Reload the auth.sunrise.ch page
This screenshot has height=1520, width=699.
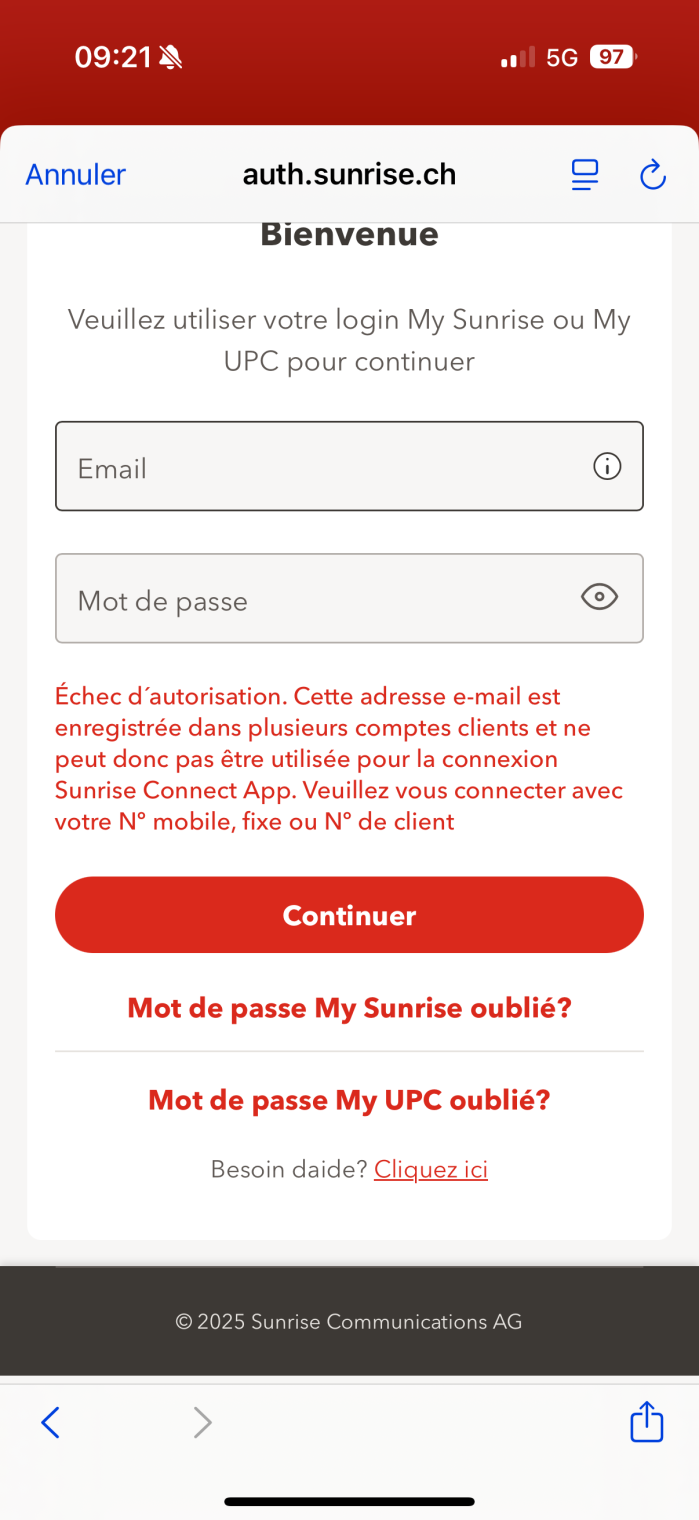click(652, 175)
